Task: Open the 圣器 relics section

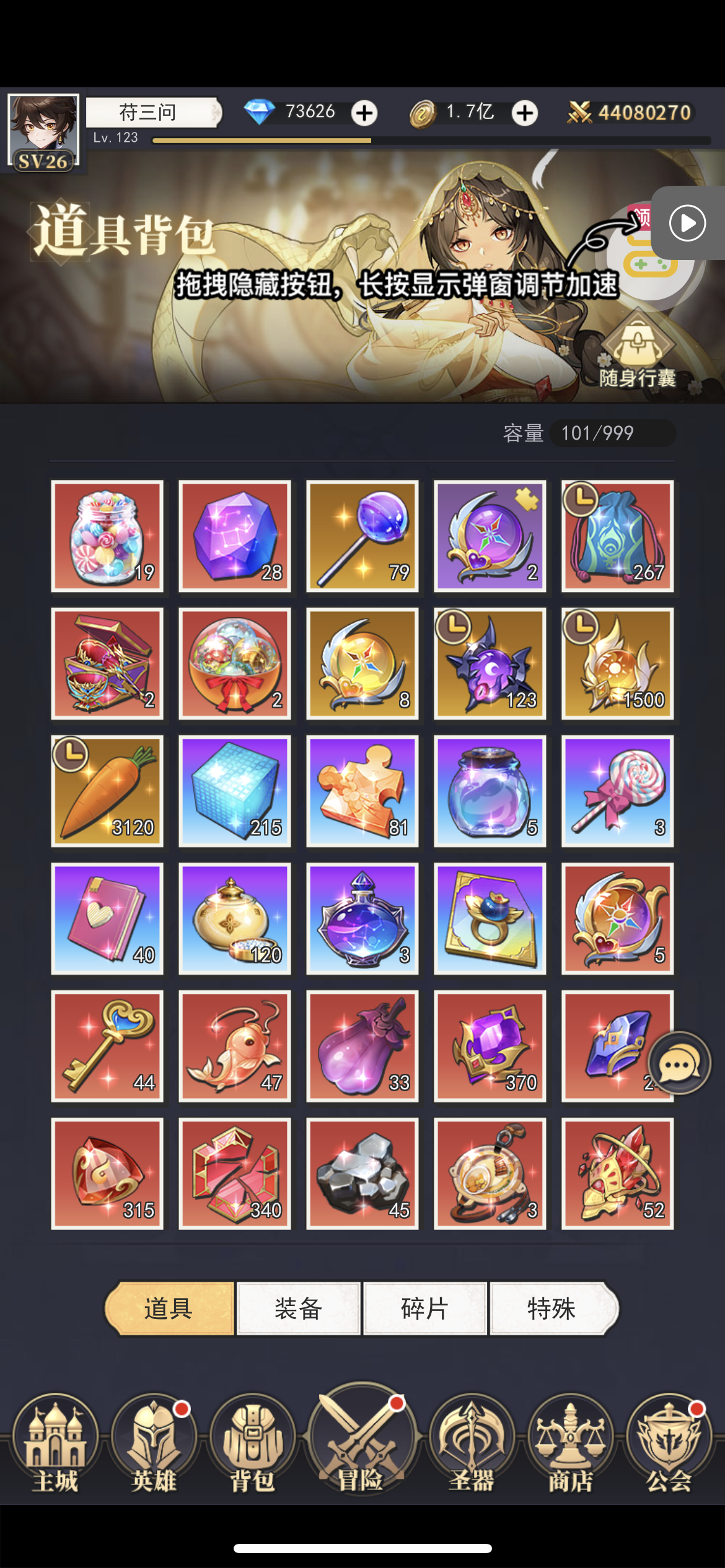Action: click(x=472, y=1444)
